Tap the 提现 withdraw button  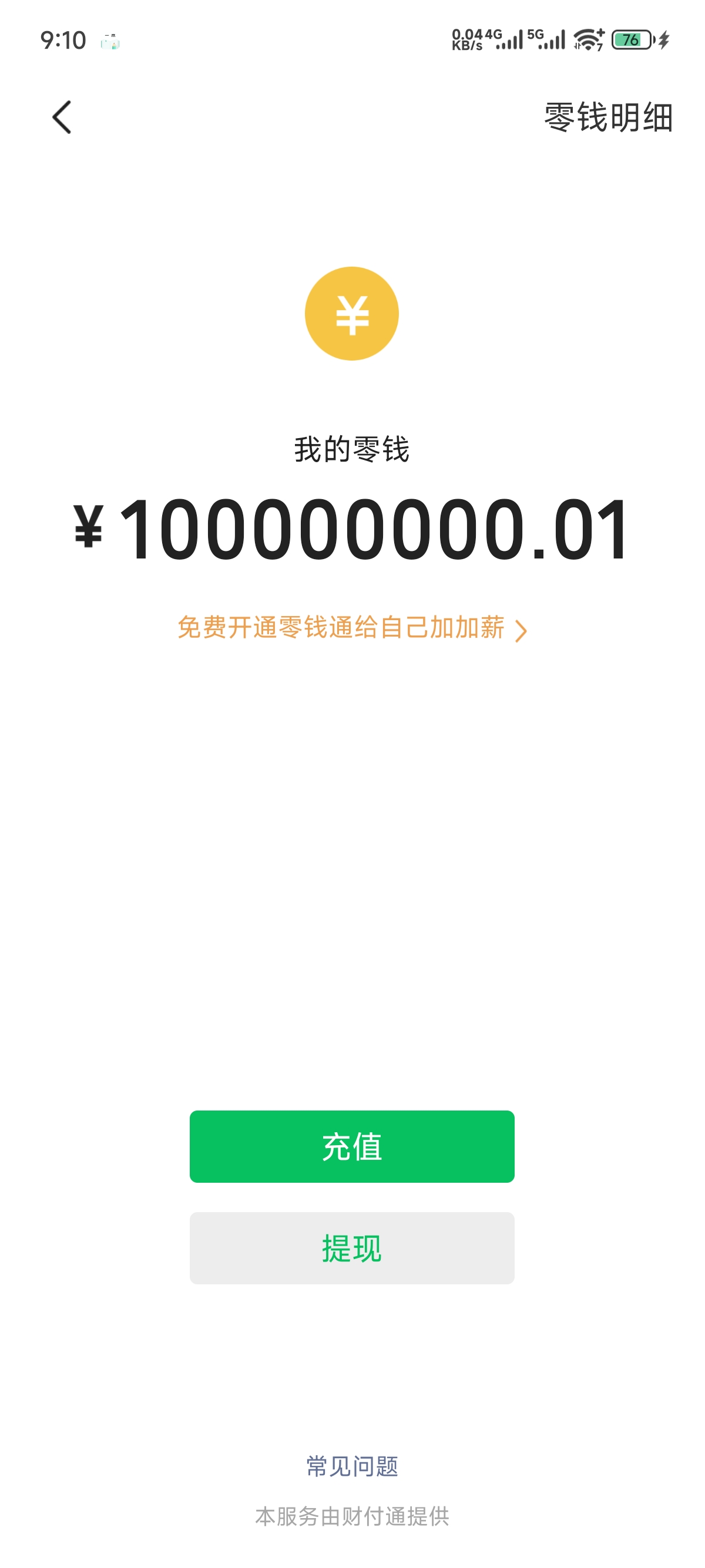tap(352, 1248)
